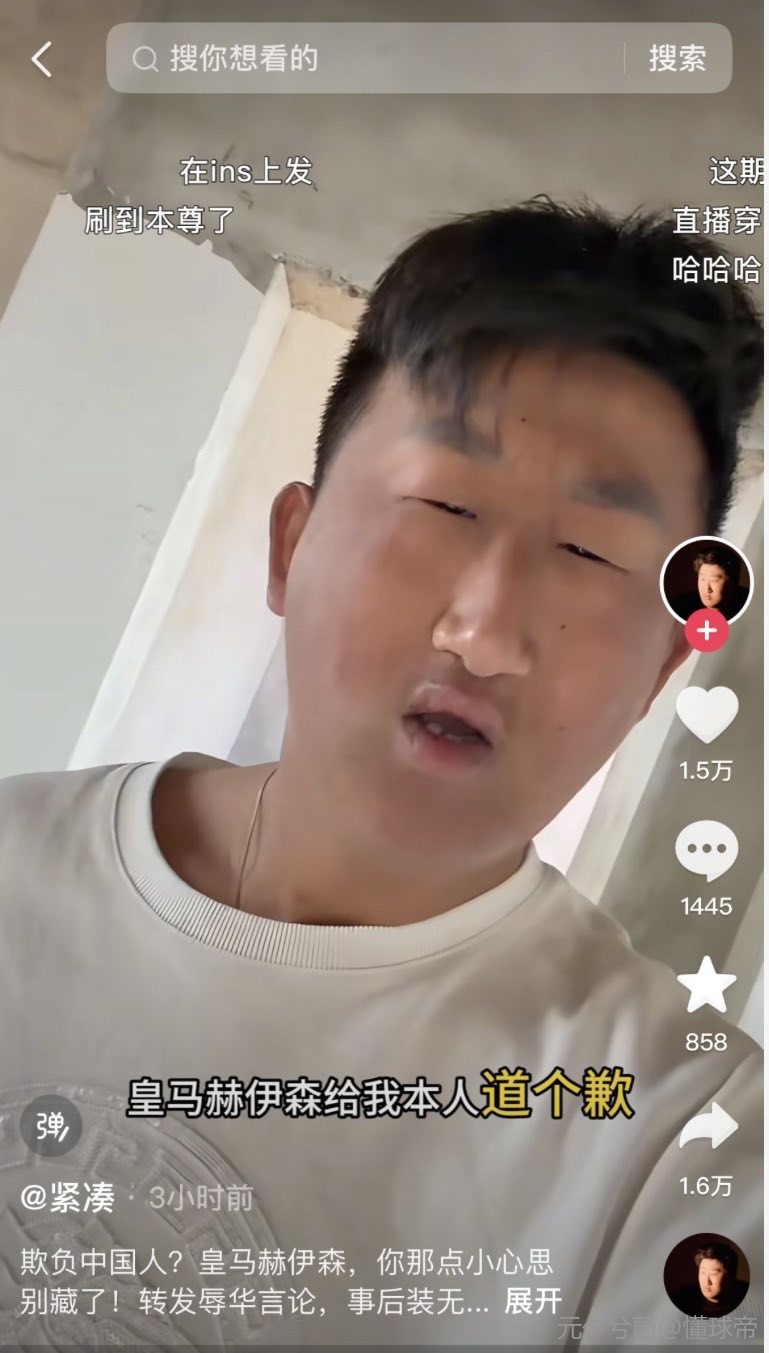Toggle the 弹 bullet comments button
Viewport: 769px width, 1353px height.
(50, 1126)
